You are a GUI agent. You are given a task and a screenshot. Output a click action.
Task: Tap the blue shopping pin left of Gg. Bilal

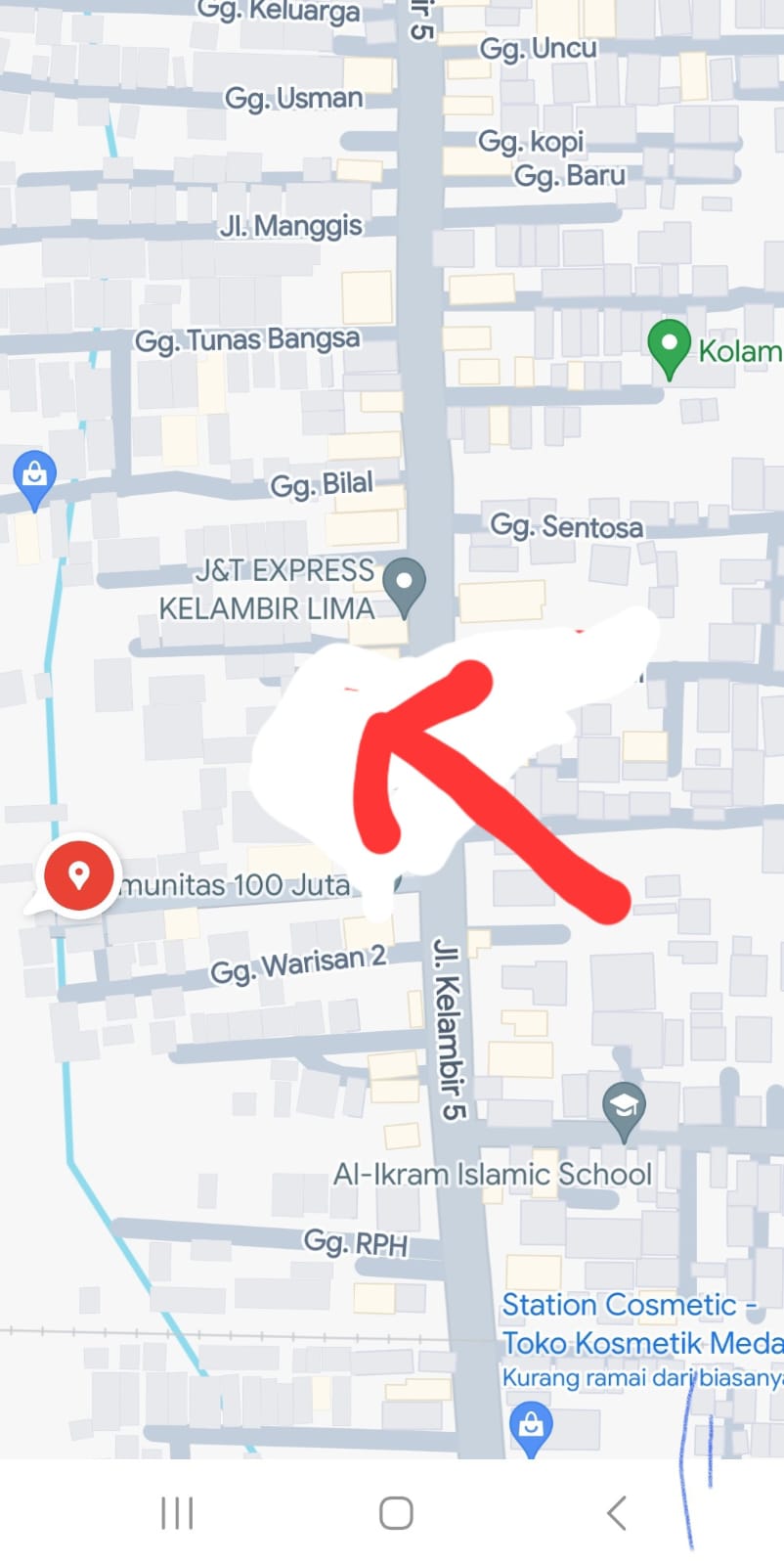[34, 476]
